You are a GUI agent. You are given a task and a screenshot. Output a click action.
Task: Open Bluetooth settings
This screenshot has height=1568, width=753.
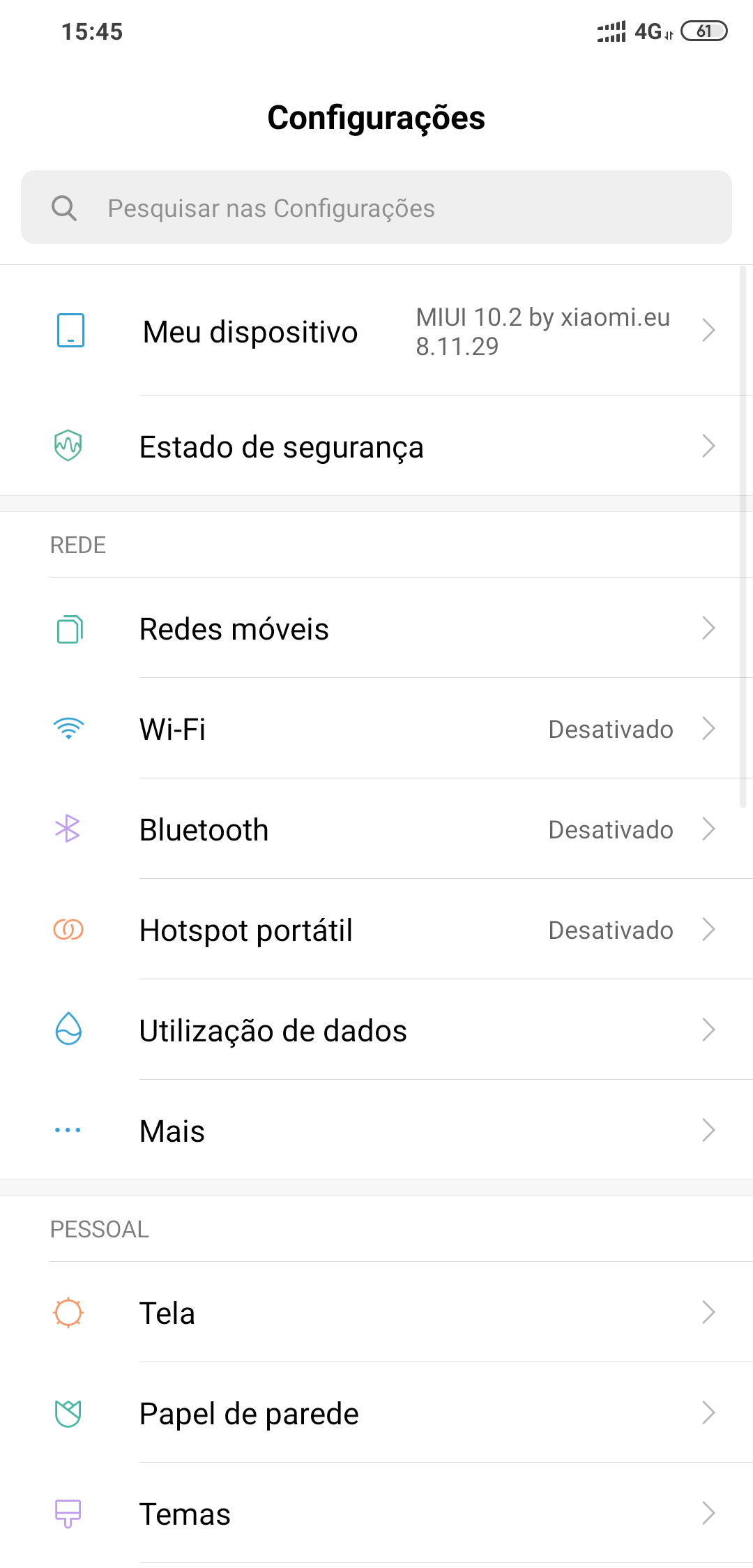coord(376,829)
